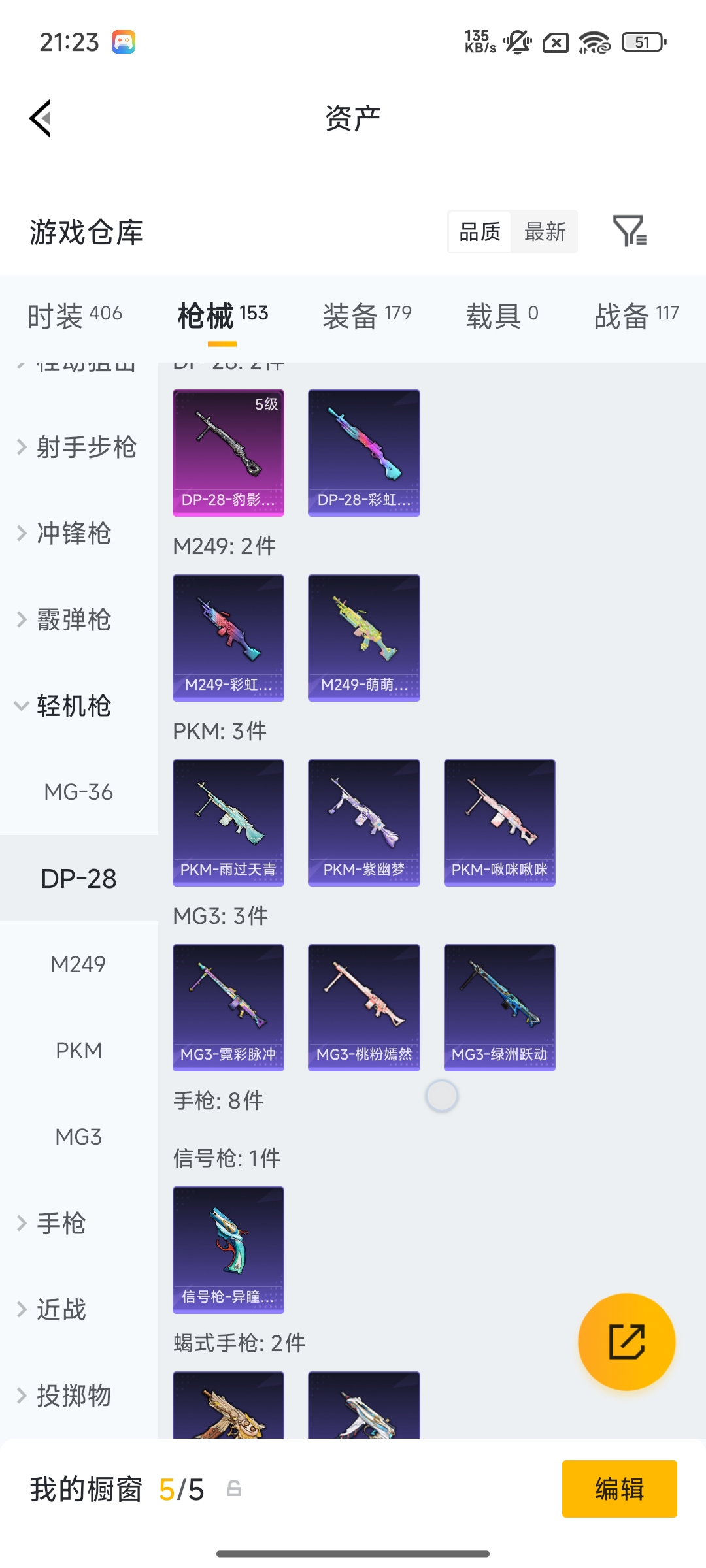
Task: Tap the back arrow to leave 资产 page
Action: [x=39, y=118]
